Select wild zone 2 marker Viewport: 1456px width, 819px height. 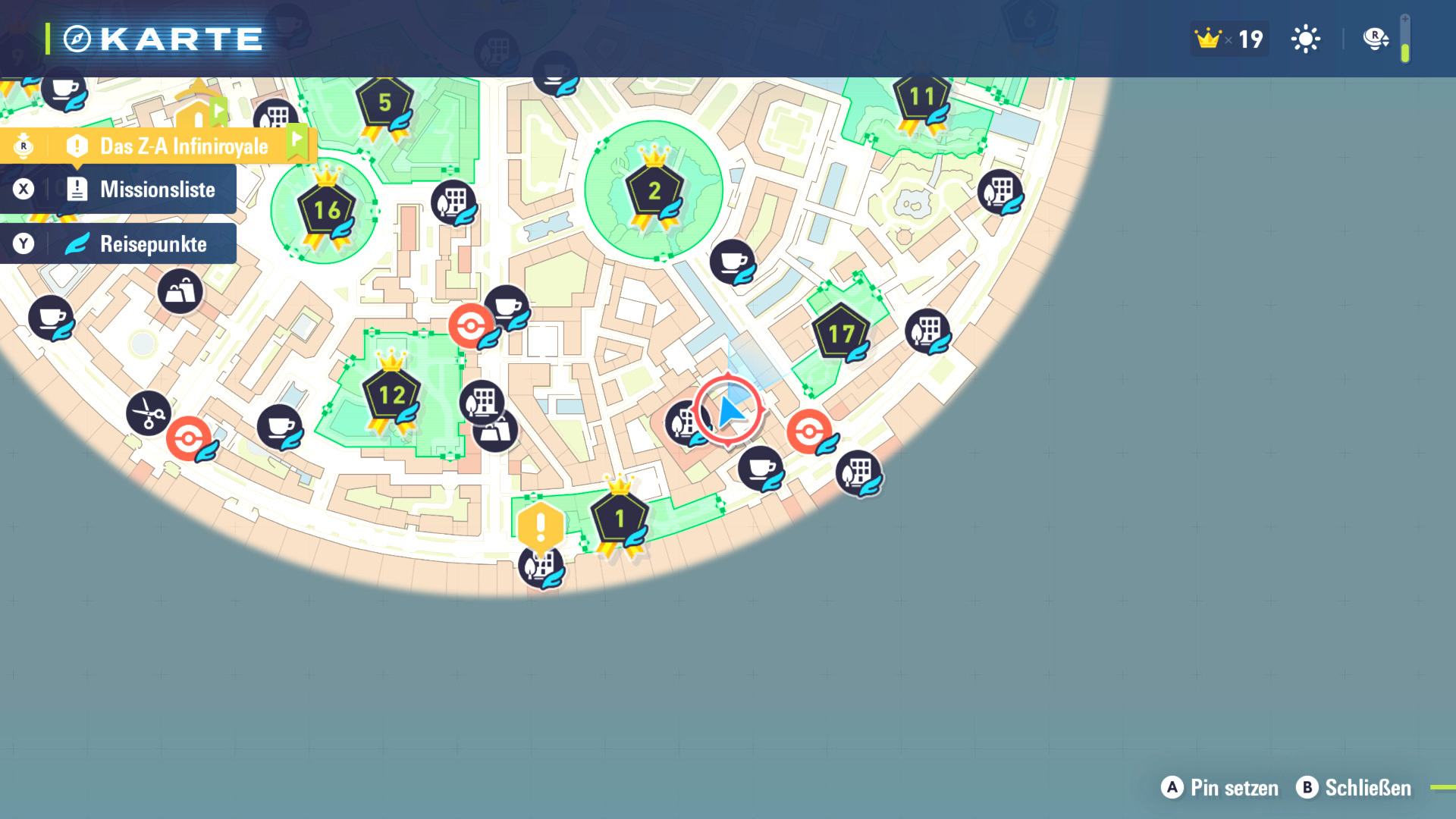tap(654, 191)
